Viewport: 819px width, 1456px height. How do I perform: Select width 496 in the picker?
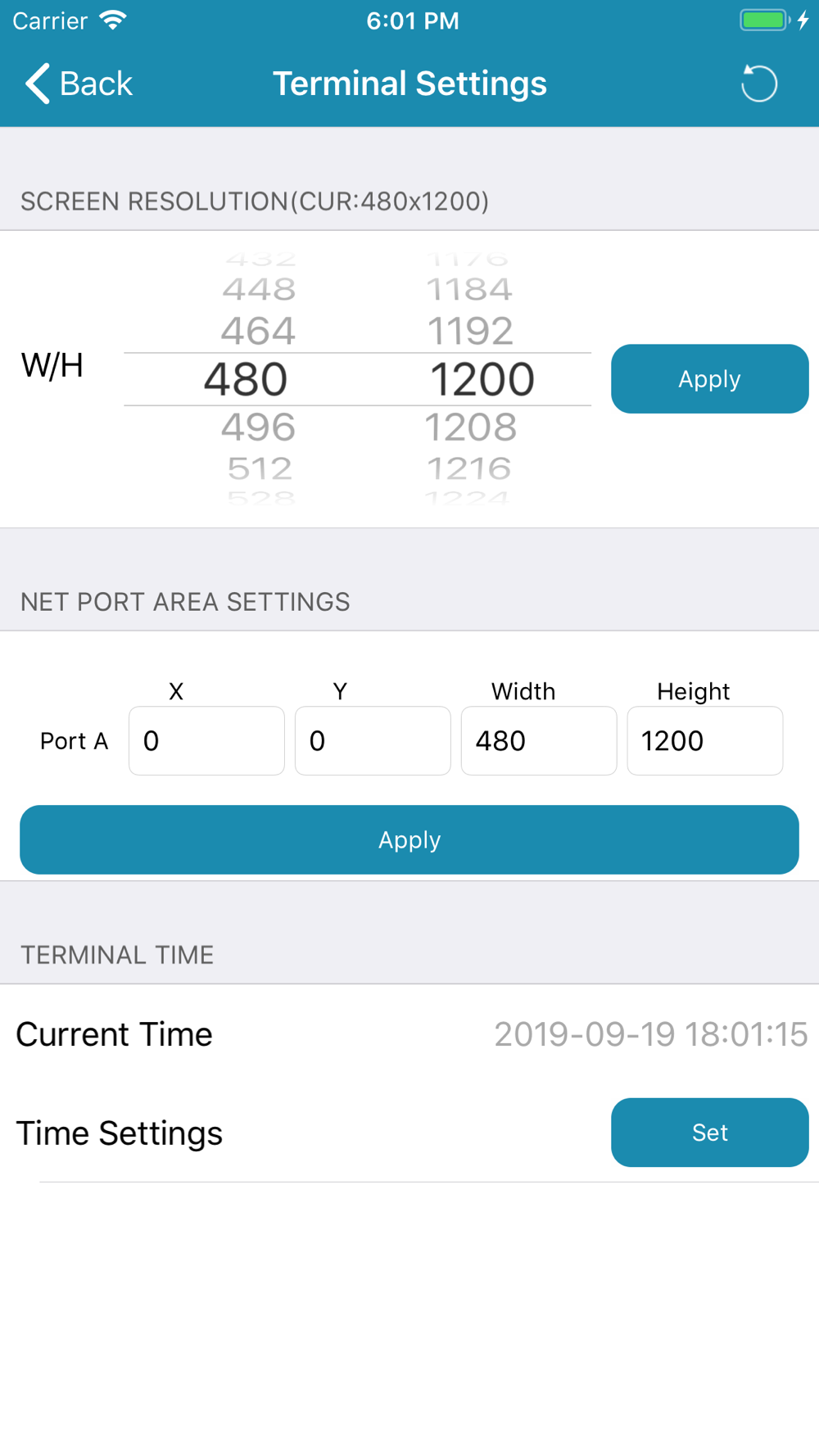(x=259, y=427)
